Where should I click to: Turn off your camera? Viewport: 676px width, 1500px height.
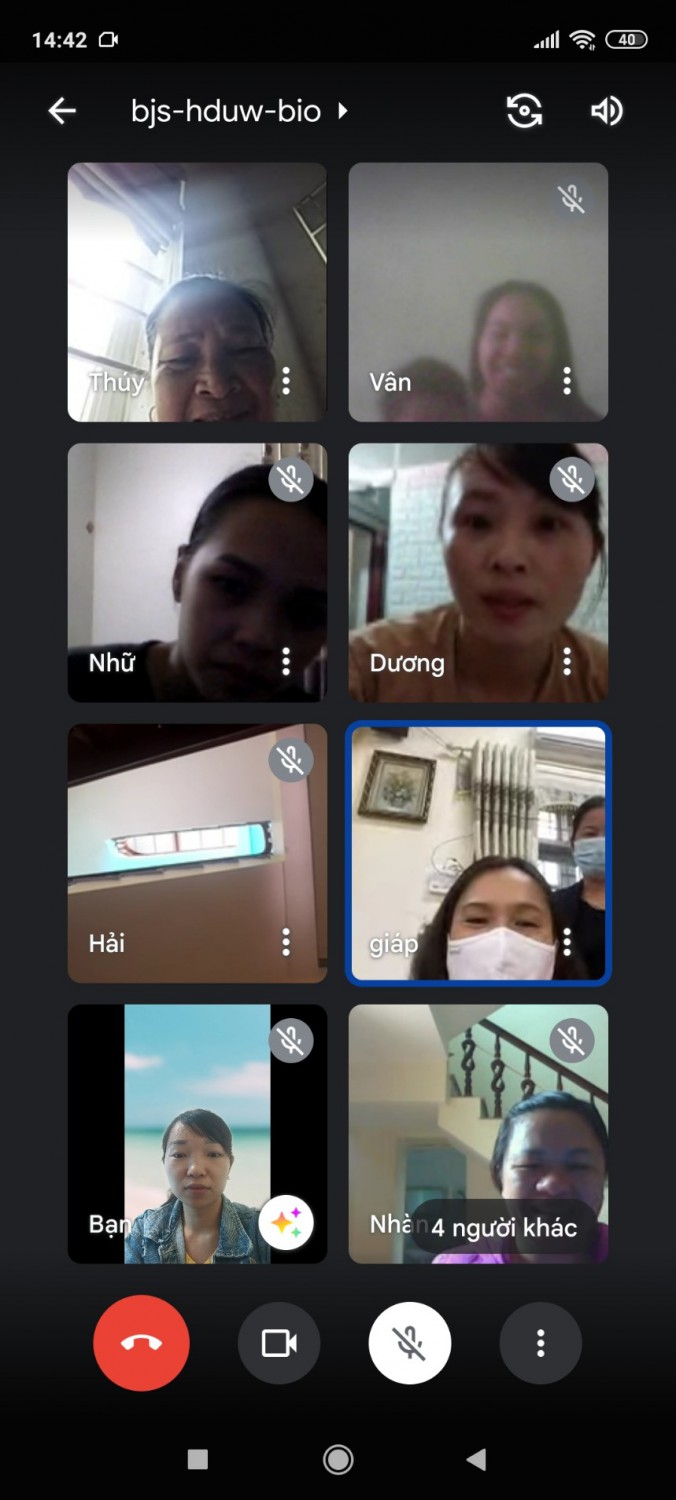coord(279,1343)
